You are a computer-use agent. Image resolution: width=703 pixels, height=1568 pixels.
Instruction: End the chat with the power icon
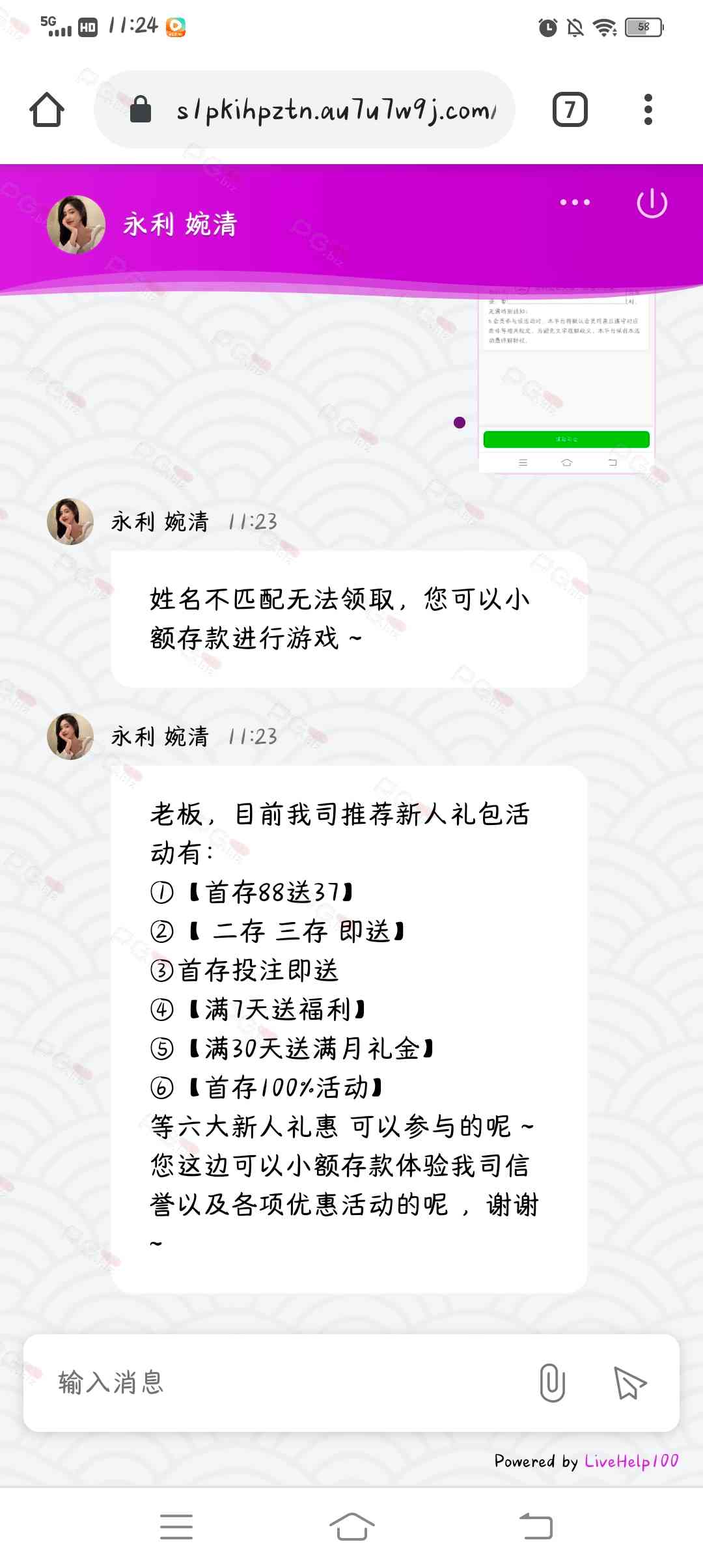pyautogui.click(x=652, y=203)
